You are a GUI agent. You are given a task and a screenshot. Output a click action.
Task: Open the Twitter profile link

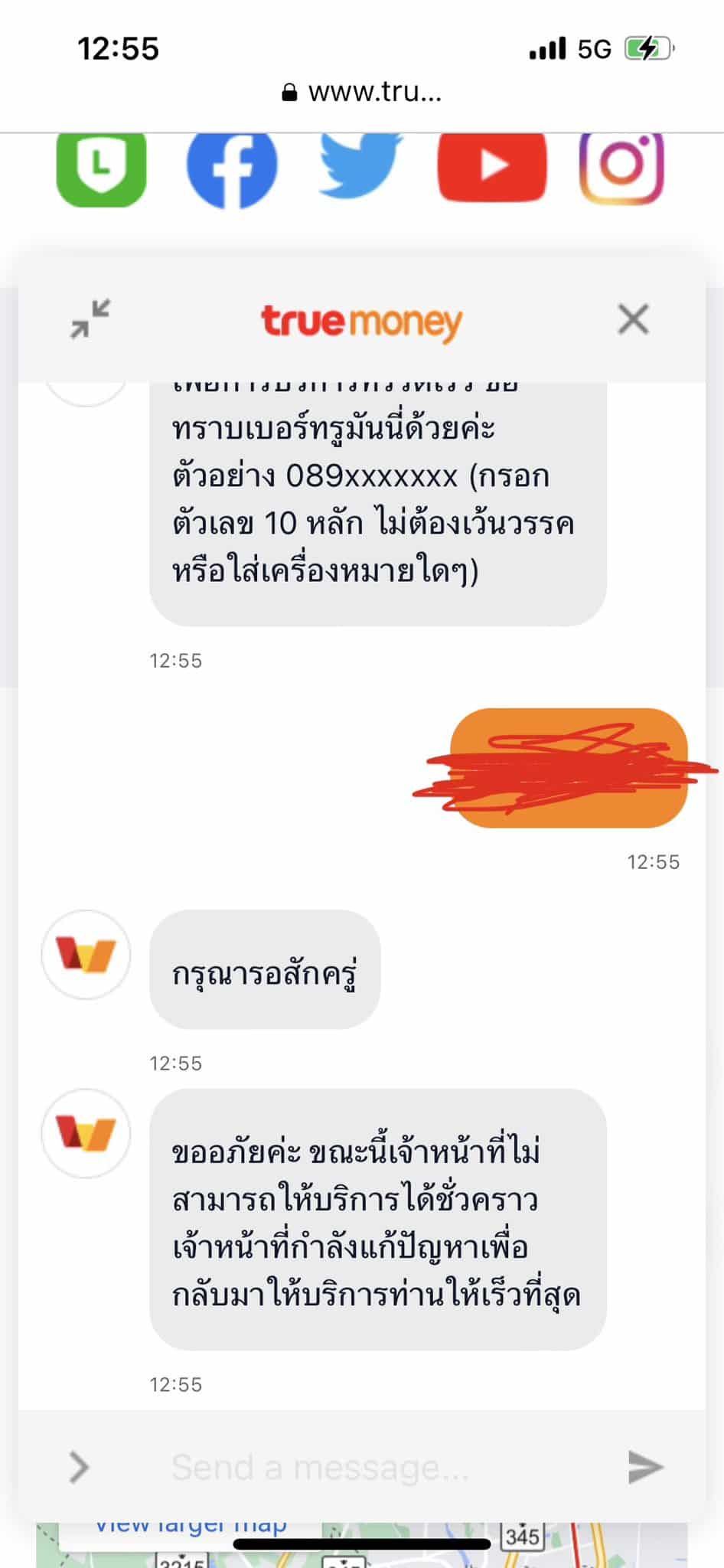tap(361, 166)
